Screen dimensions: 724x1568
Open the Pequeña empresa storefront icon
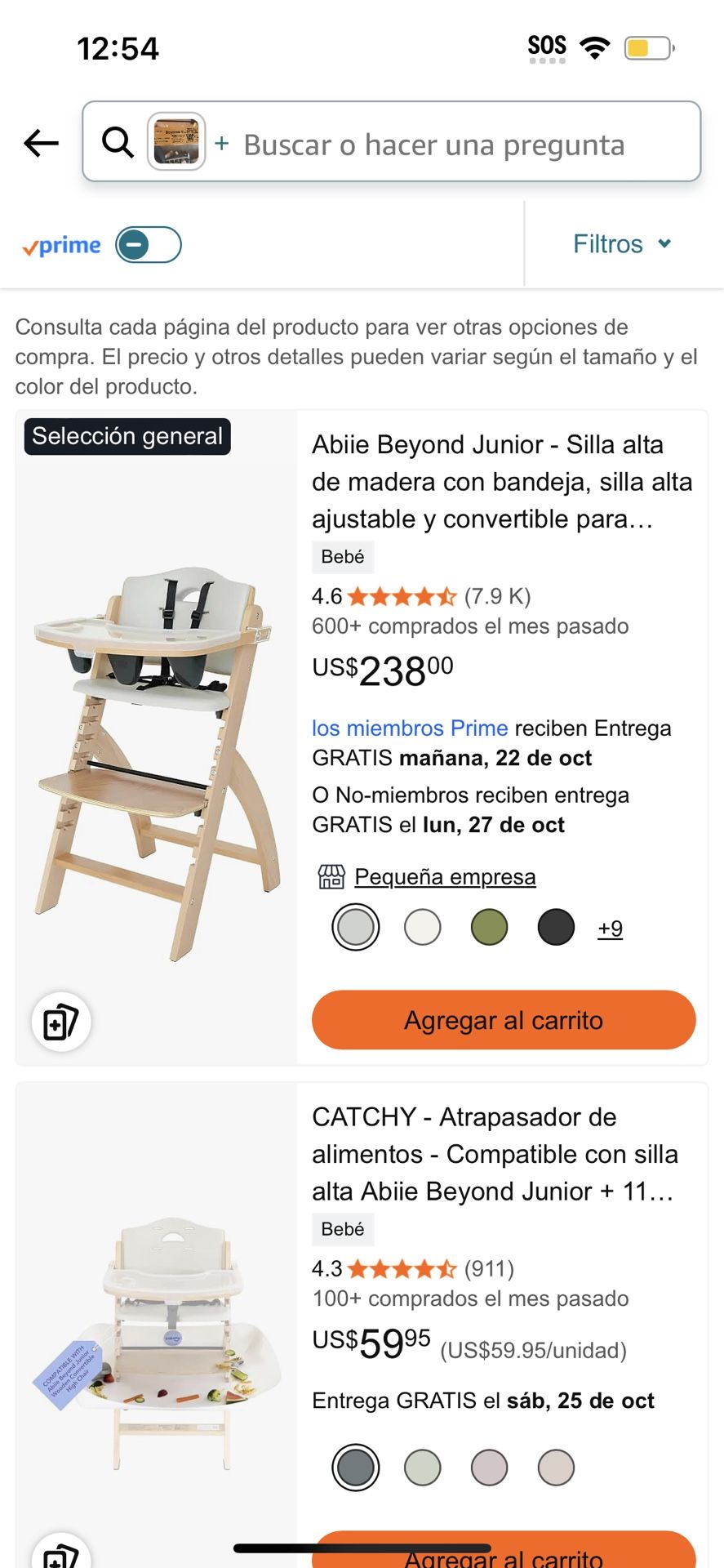click(x=330, y=875)
